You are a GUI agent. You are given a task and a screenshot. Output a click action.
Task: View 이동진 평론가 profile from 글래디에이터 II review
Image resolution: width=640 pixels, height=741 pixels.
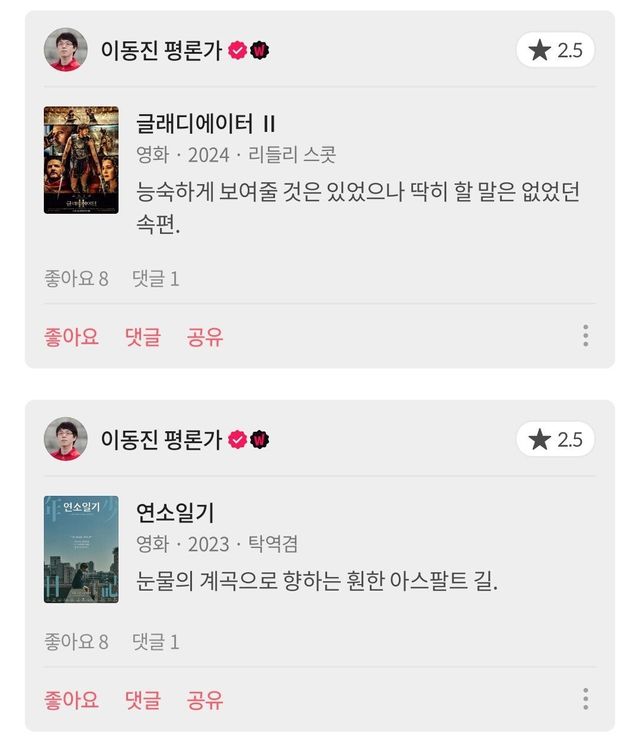click(66, 50)
